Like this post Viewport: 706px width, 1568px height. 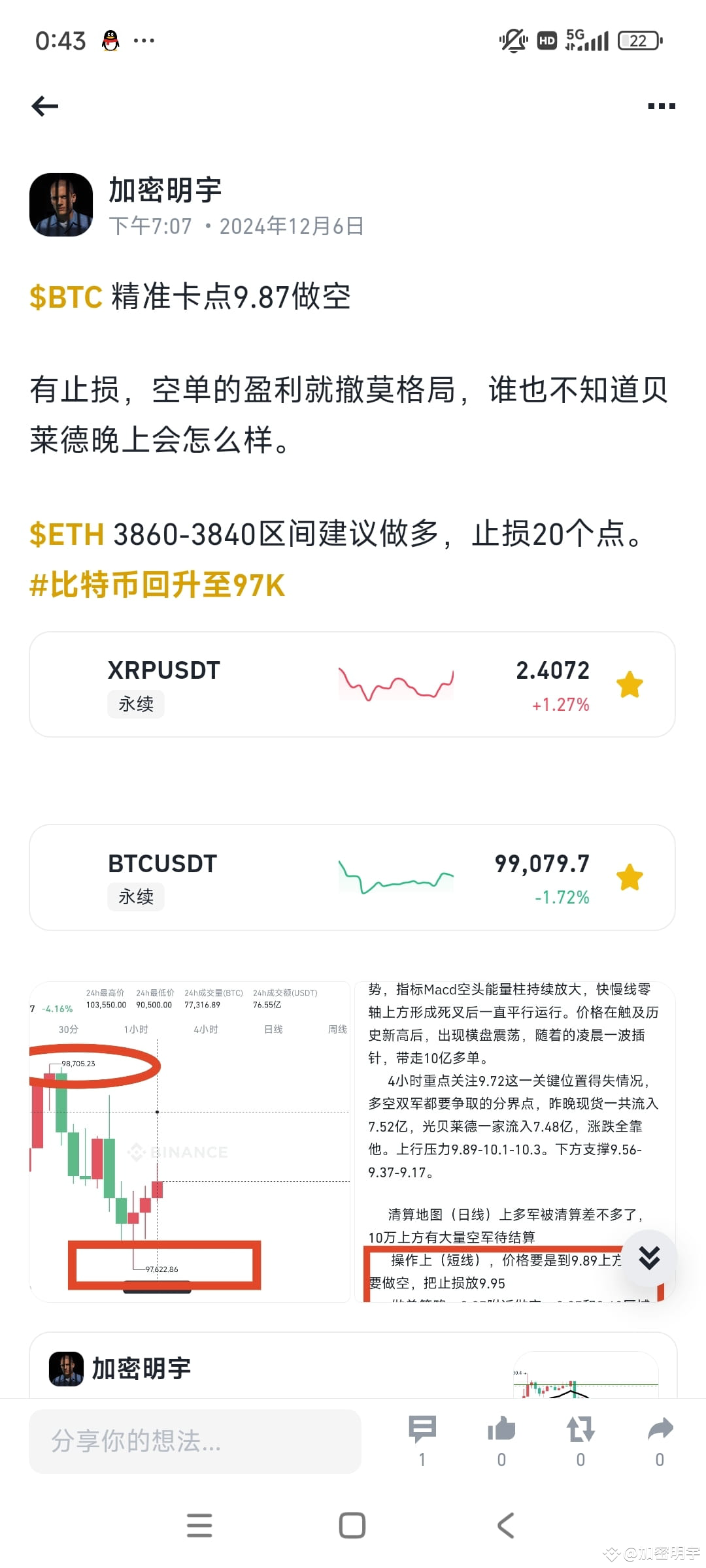click(x=501, y=1429)
